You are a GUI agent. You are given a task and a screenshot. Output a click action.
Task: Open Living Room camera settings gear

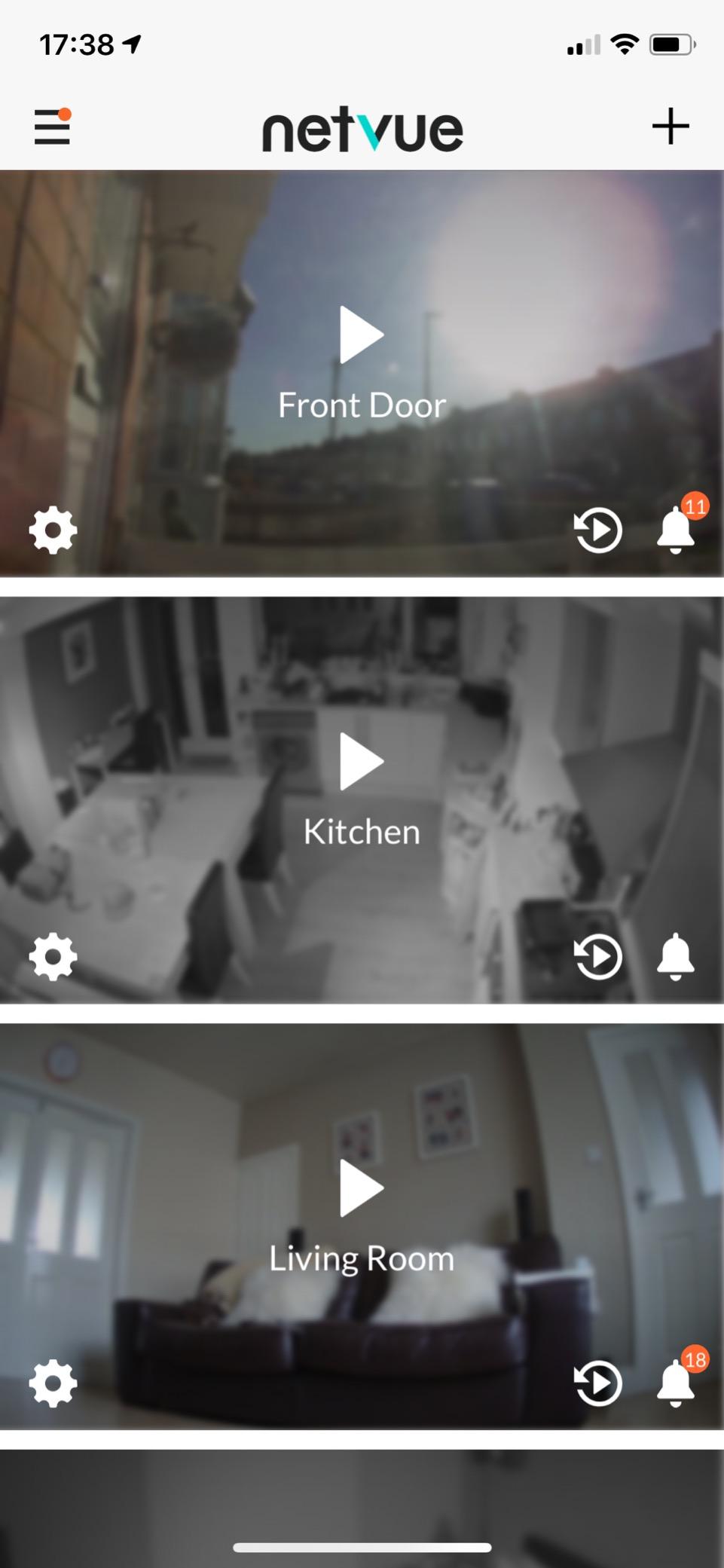pyautogui.click(x=53, y=1383)
